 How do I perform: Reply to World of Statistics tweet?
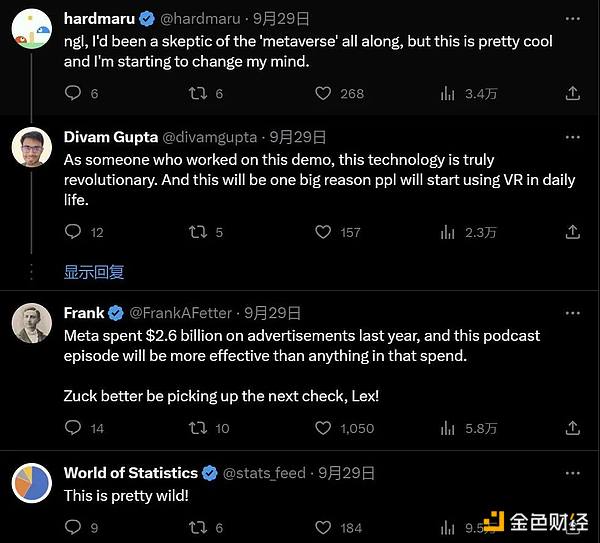72,527
